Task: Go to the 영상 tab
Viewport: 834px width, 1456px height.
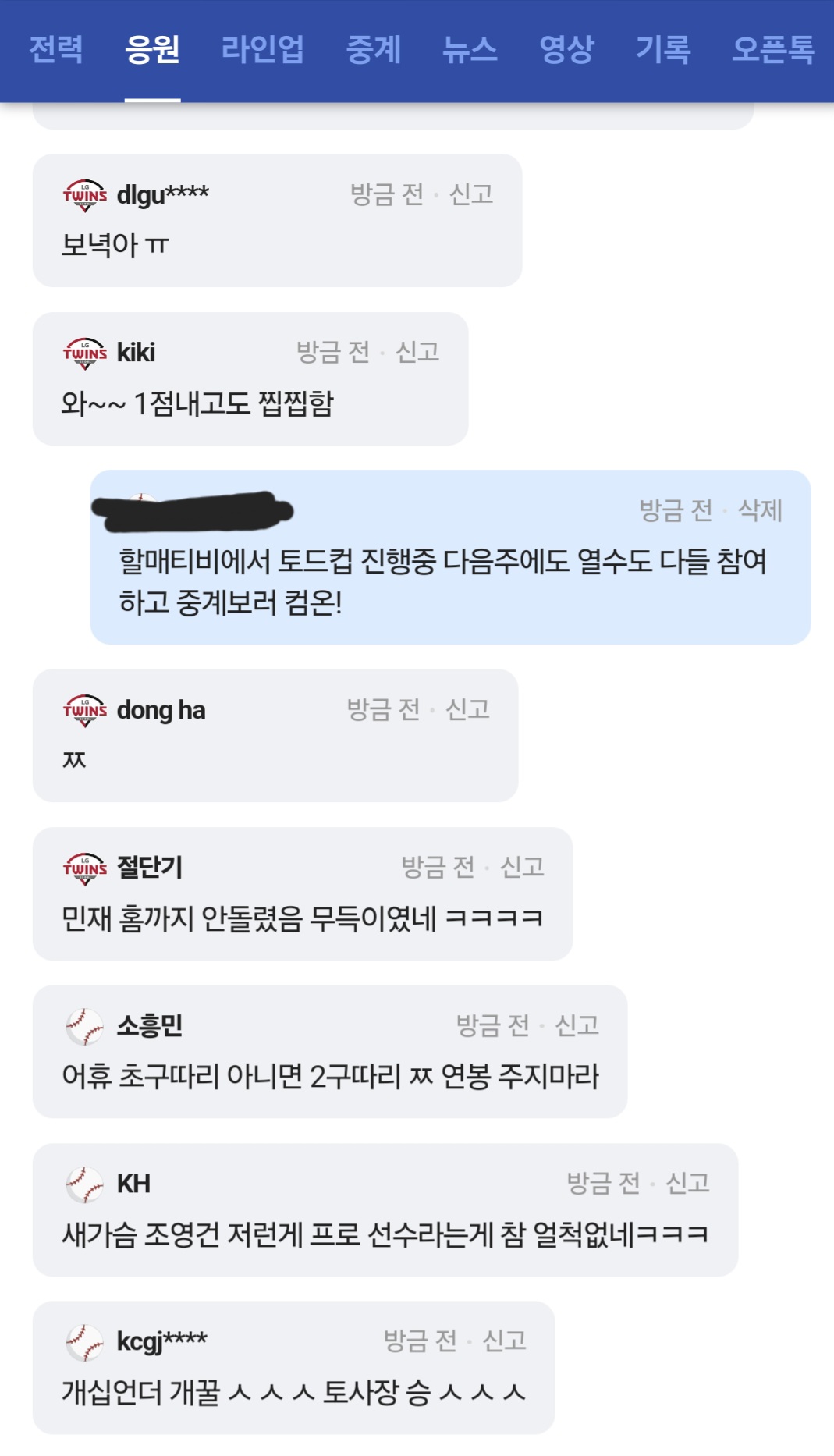Action: click(566, 49)
